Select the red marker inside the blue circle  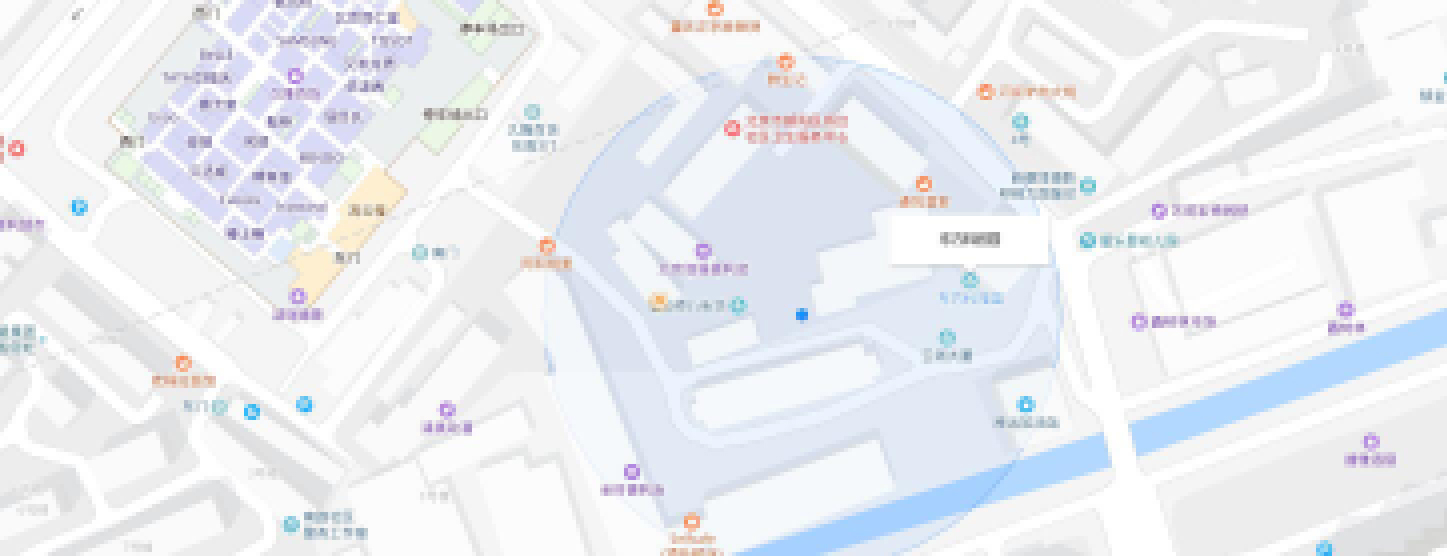733,128
